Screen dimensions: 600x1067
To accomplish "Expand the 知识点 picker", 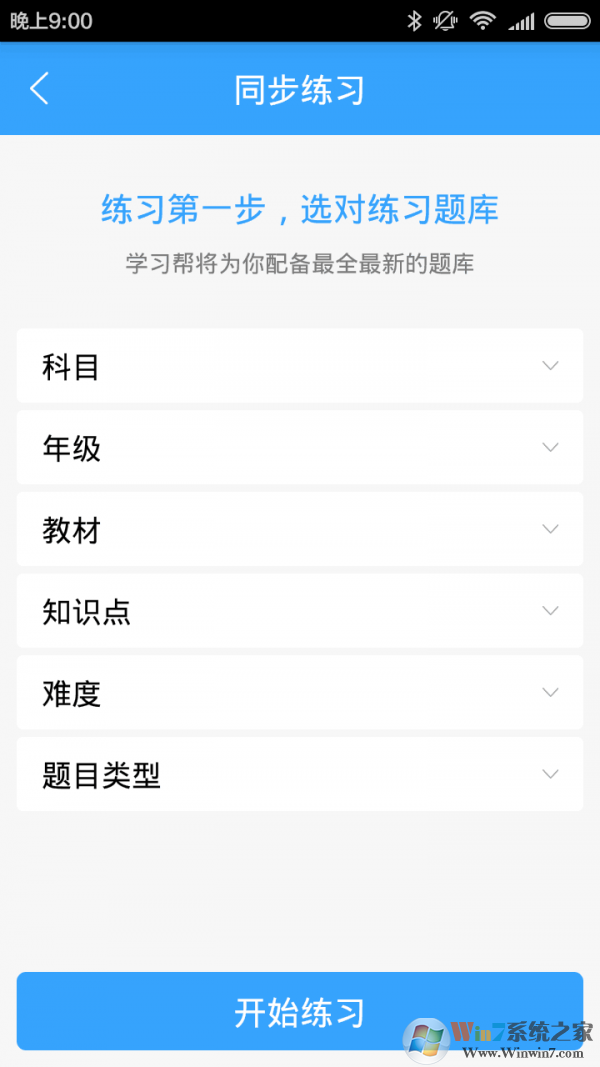I will click(x=300, y=611).
